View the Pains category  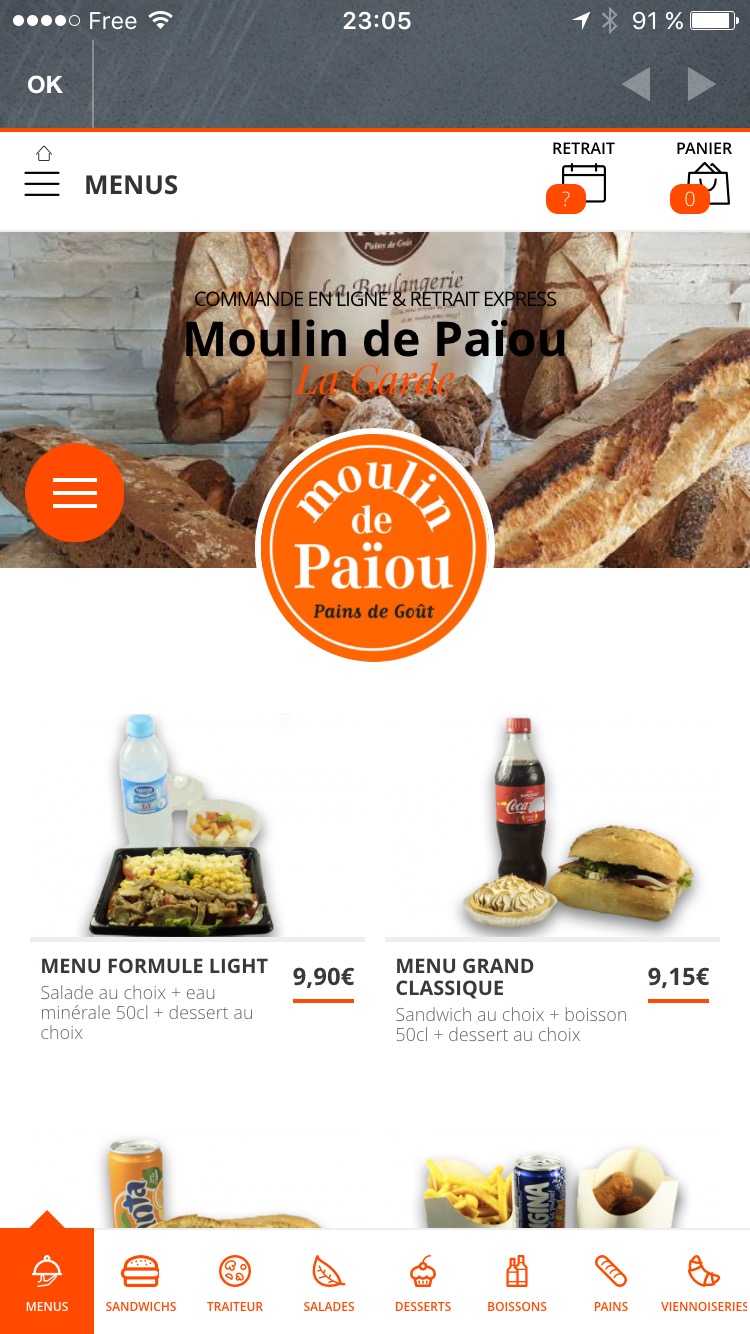click(611, 1281)
